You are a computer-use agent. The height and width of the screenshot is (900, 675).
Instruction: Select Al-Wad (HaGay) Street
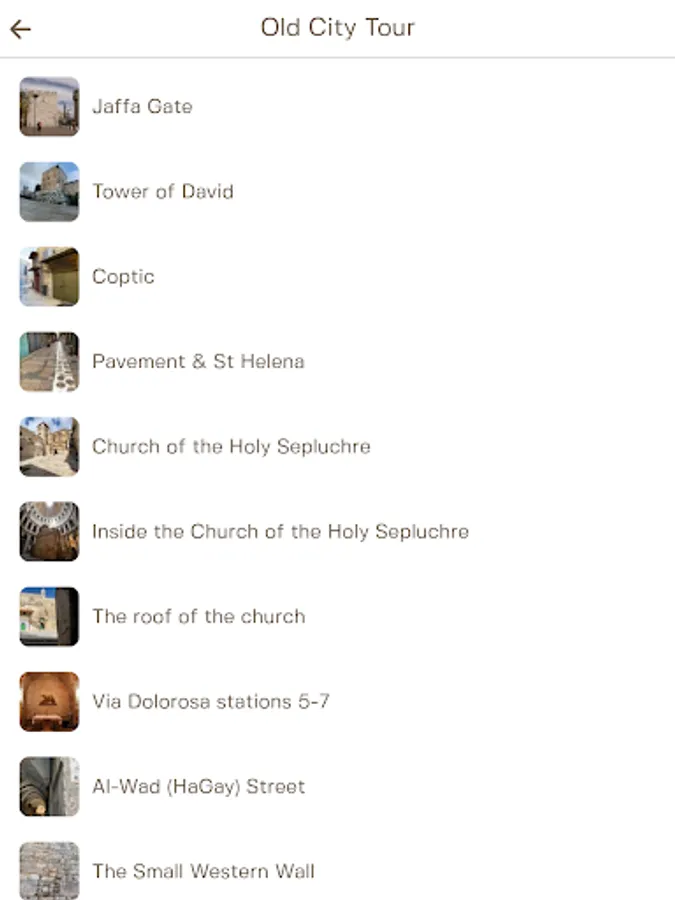198,787
